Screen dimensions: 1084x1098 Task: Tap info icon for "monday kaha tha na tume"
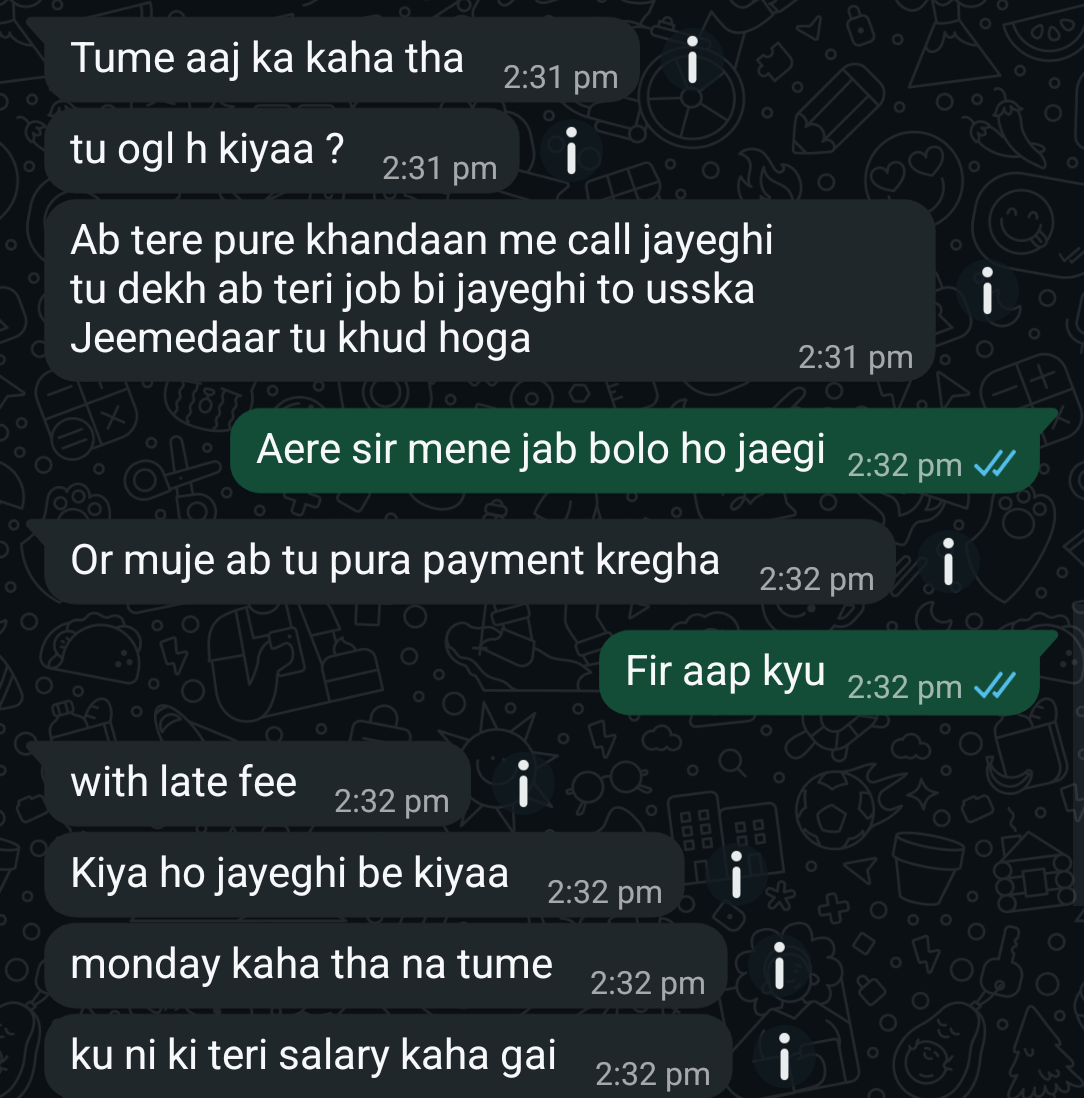tap(779, 966)
